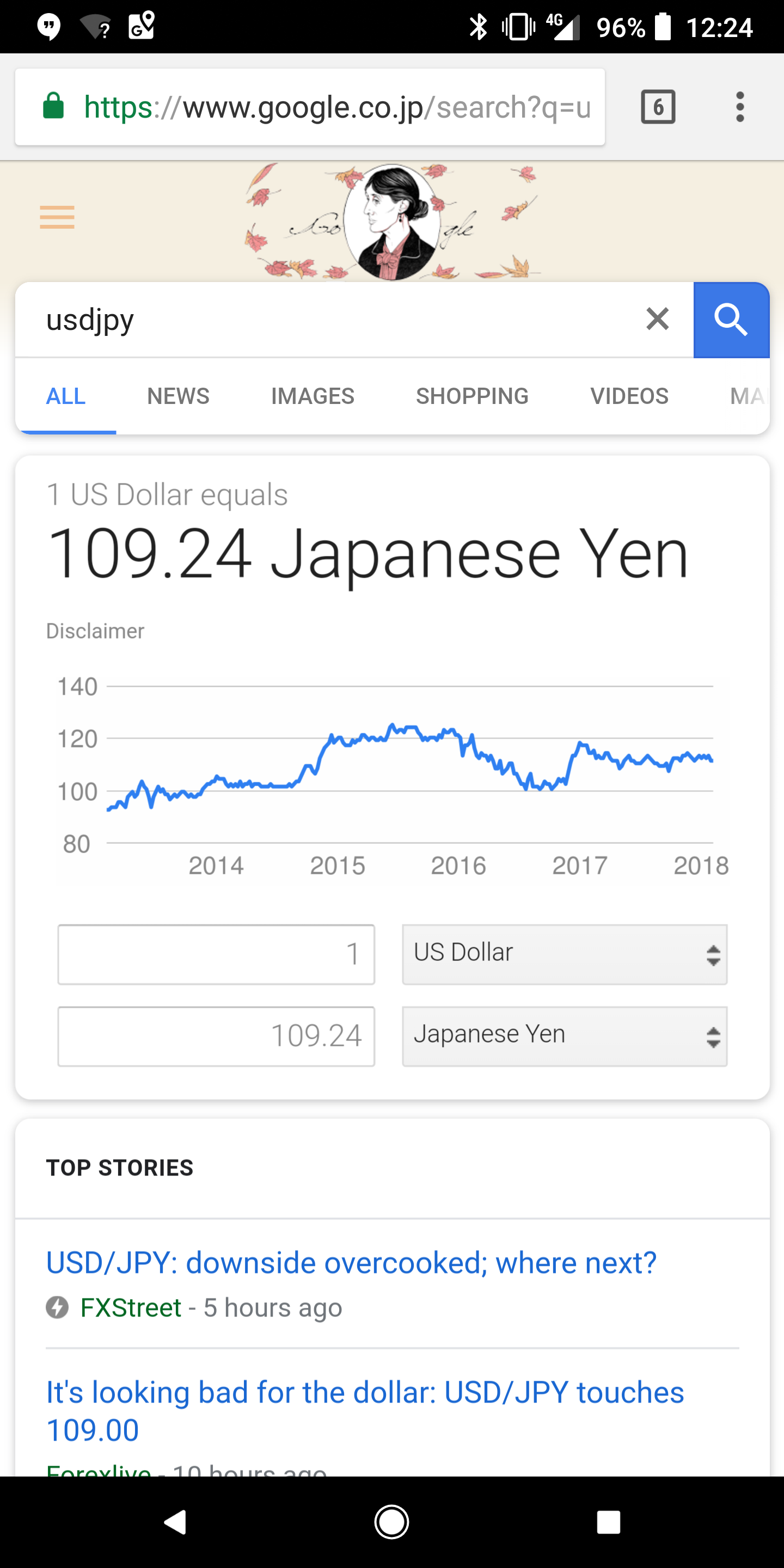
Task: Clear the search query text
Action: pos(657,319)
